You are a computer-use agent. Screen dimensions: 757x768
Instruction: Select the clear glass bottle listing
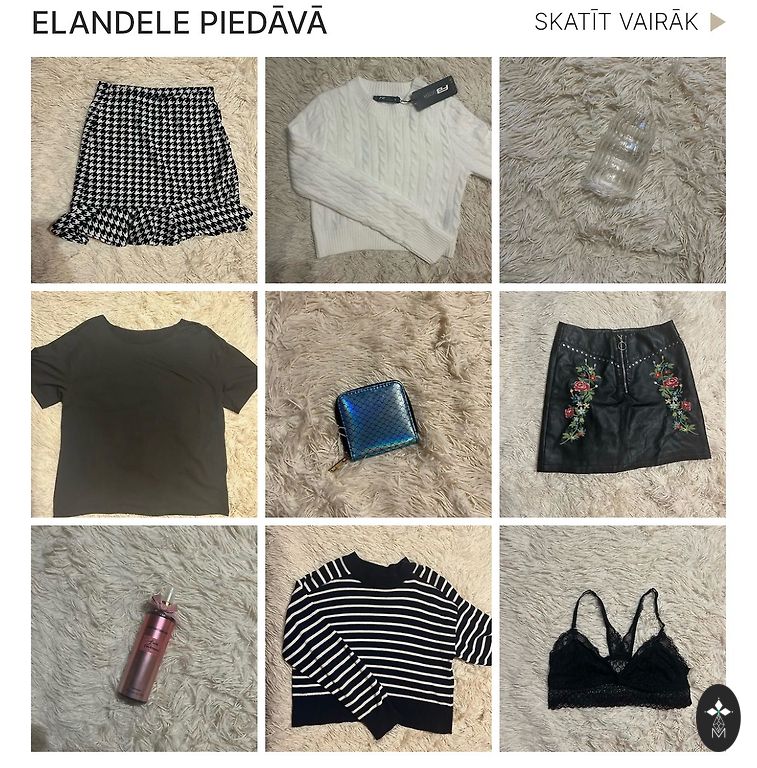(612, 170)
